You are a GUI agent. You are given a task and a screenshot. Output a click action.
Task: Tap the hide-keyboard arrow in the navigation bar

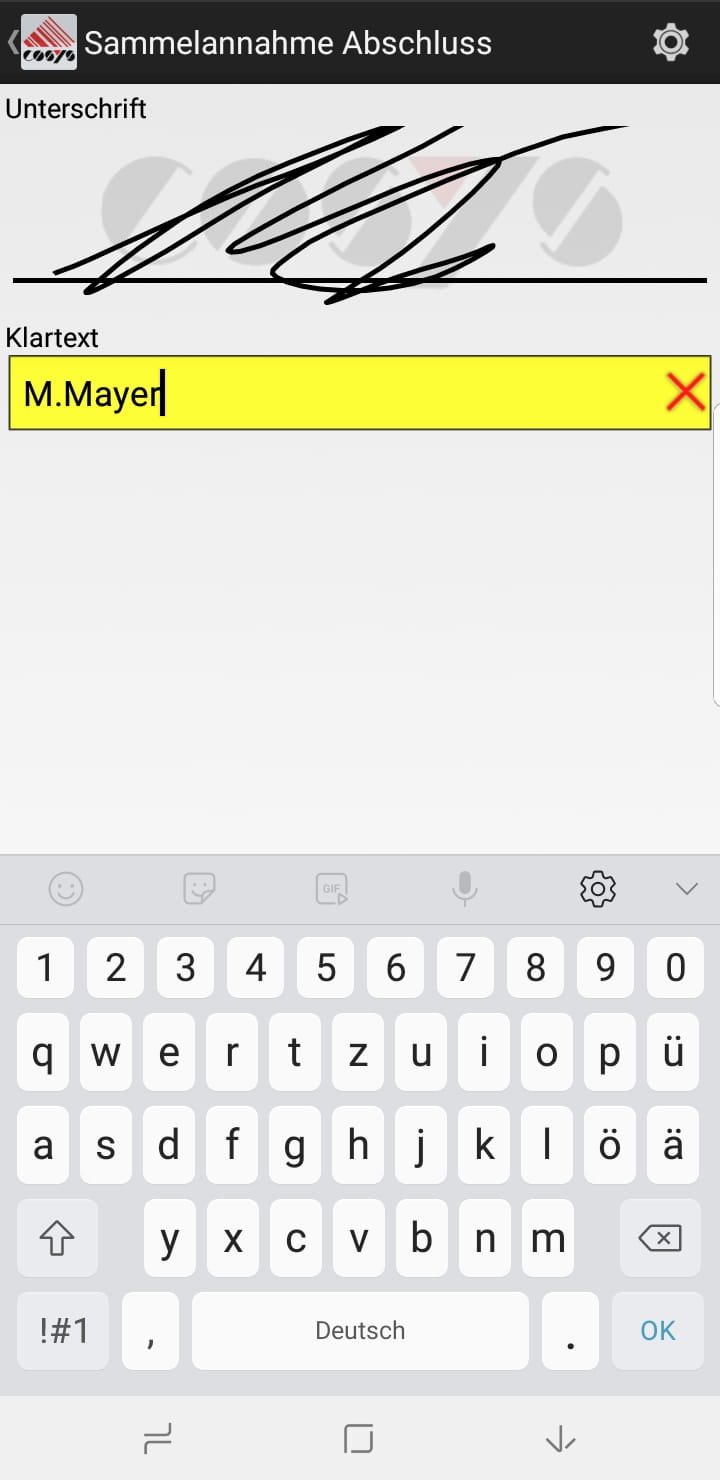pyautogui.click(x=559, y=1439)
